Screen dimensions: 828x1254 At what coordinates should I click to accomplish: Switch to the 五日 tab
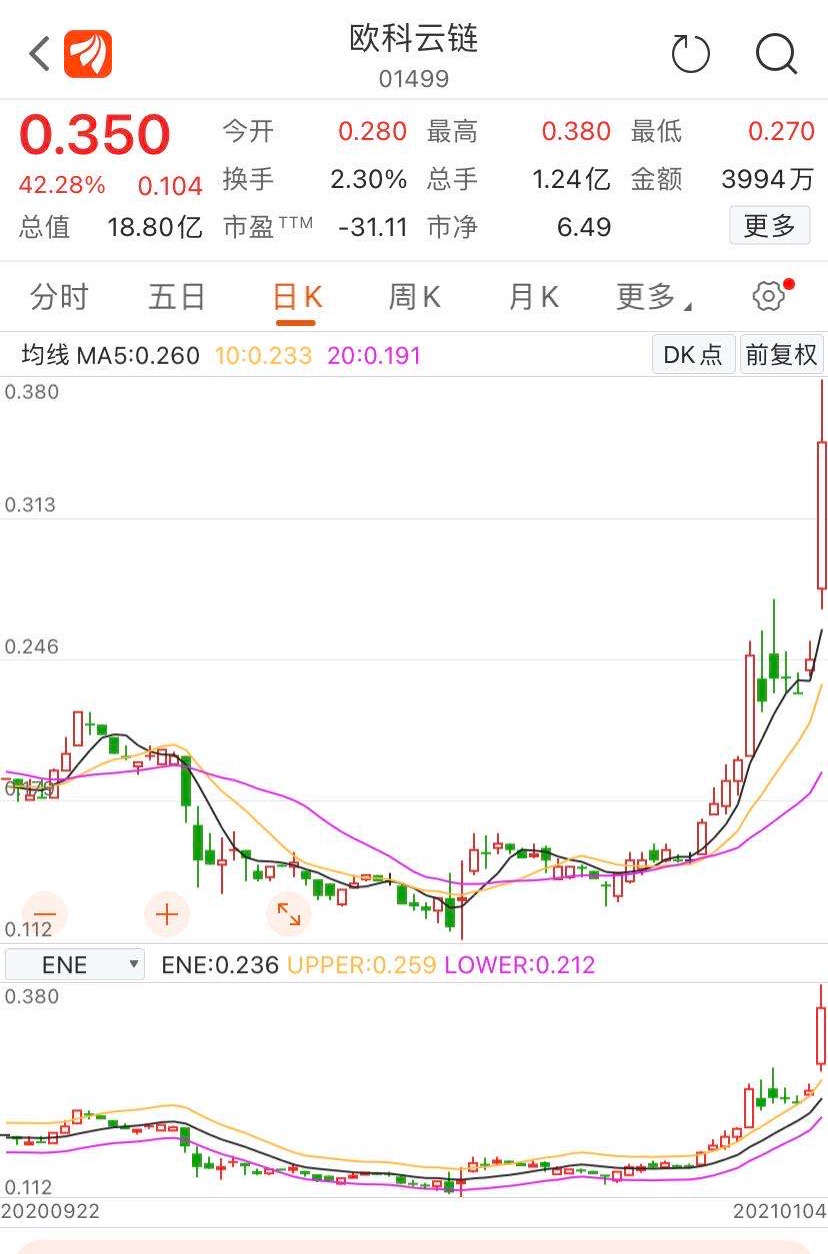177,297
